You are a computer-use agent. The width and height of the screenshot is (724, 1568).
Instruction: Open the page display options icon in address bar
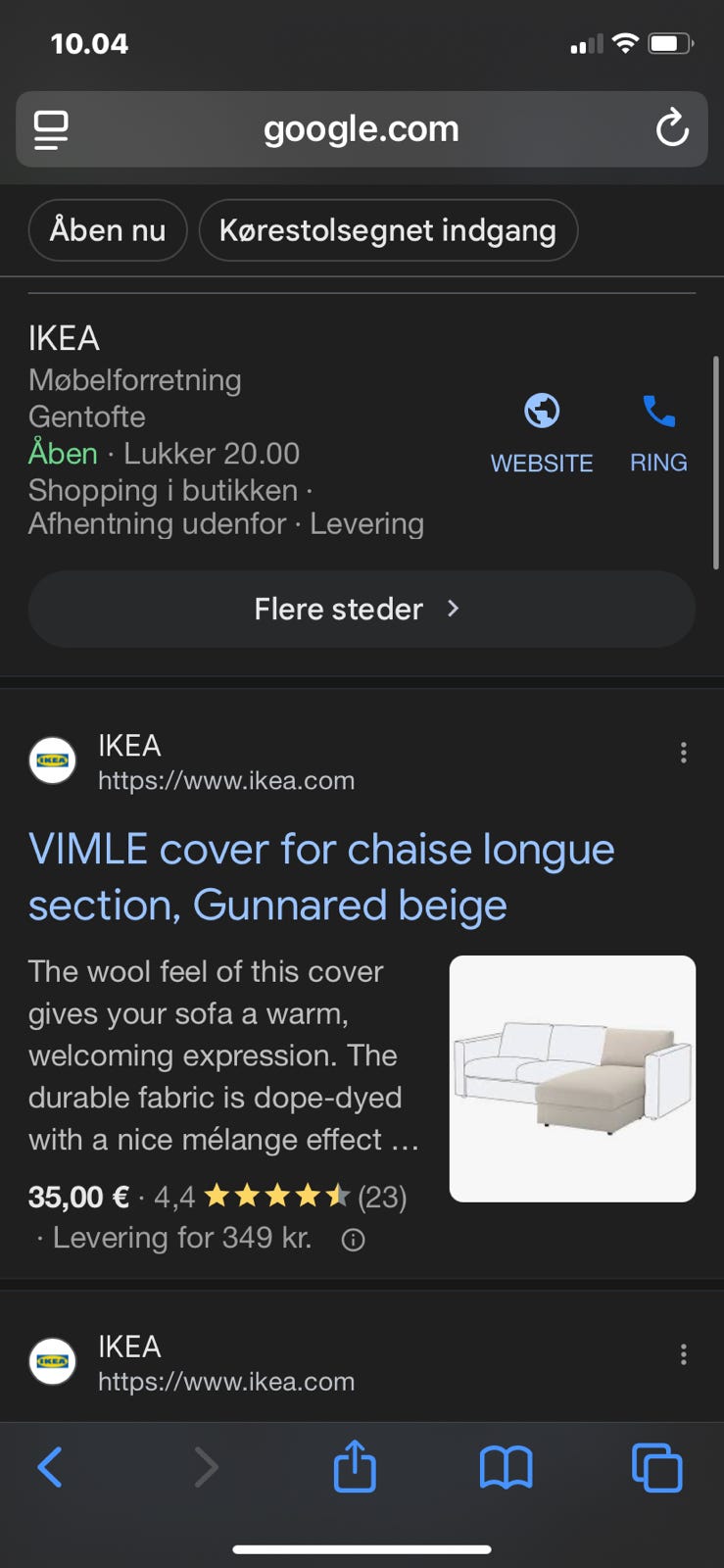pyautogui.click(x=51, y=128)
